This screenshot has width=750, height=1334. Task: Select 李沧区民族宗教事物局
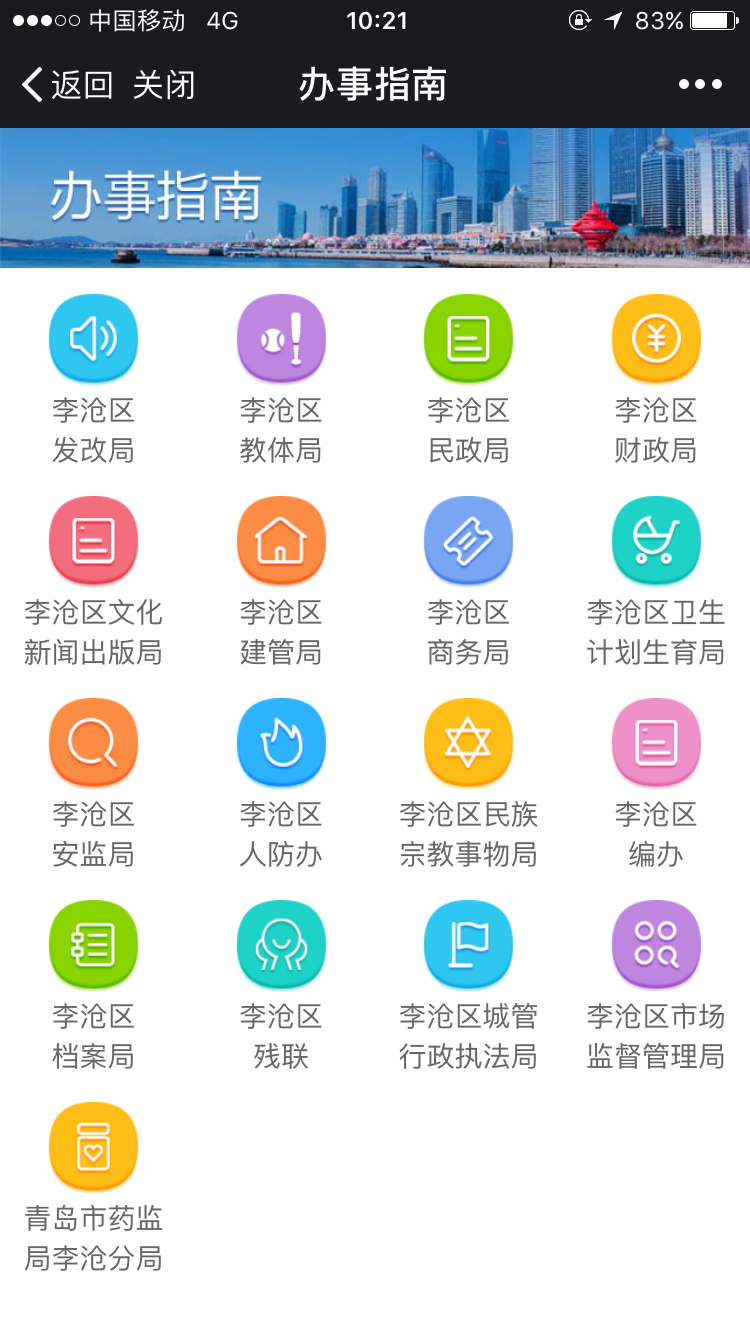point(468,744)
